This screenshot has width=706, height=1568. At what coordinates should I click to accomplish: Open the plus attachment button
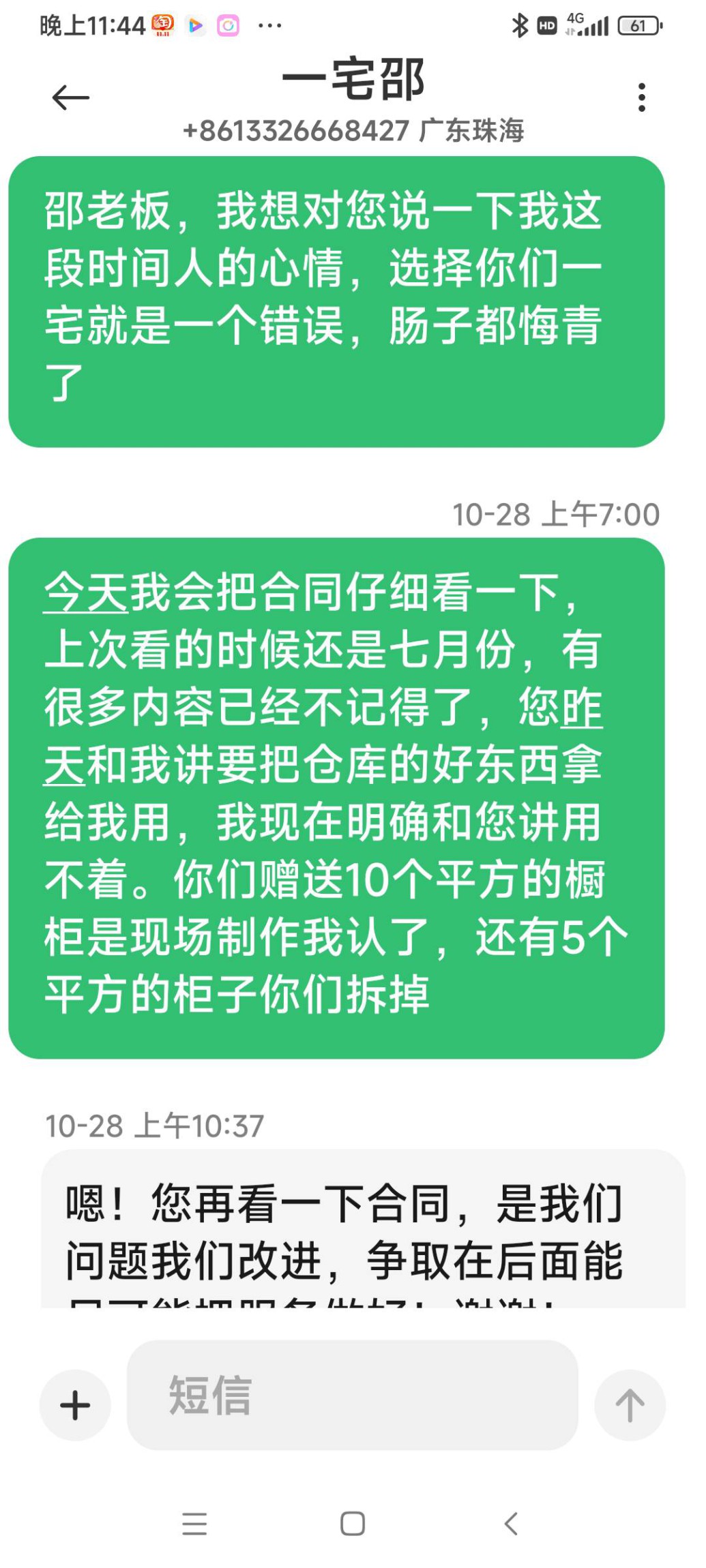tap(75, 1405)
